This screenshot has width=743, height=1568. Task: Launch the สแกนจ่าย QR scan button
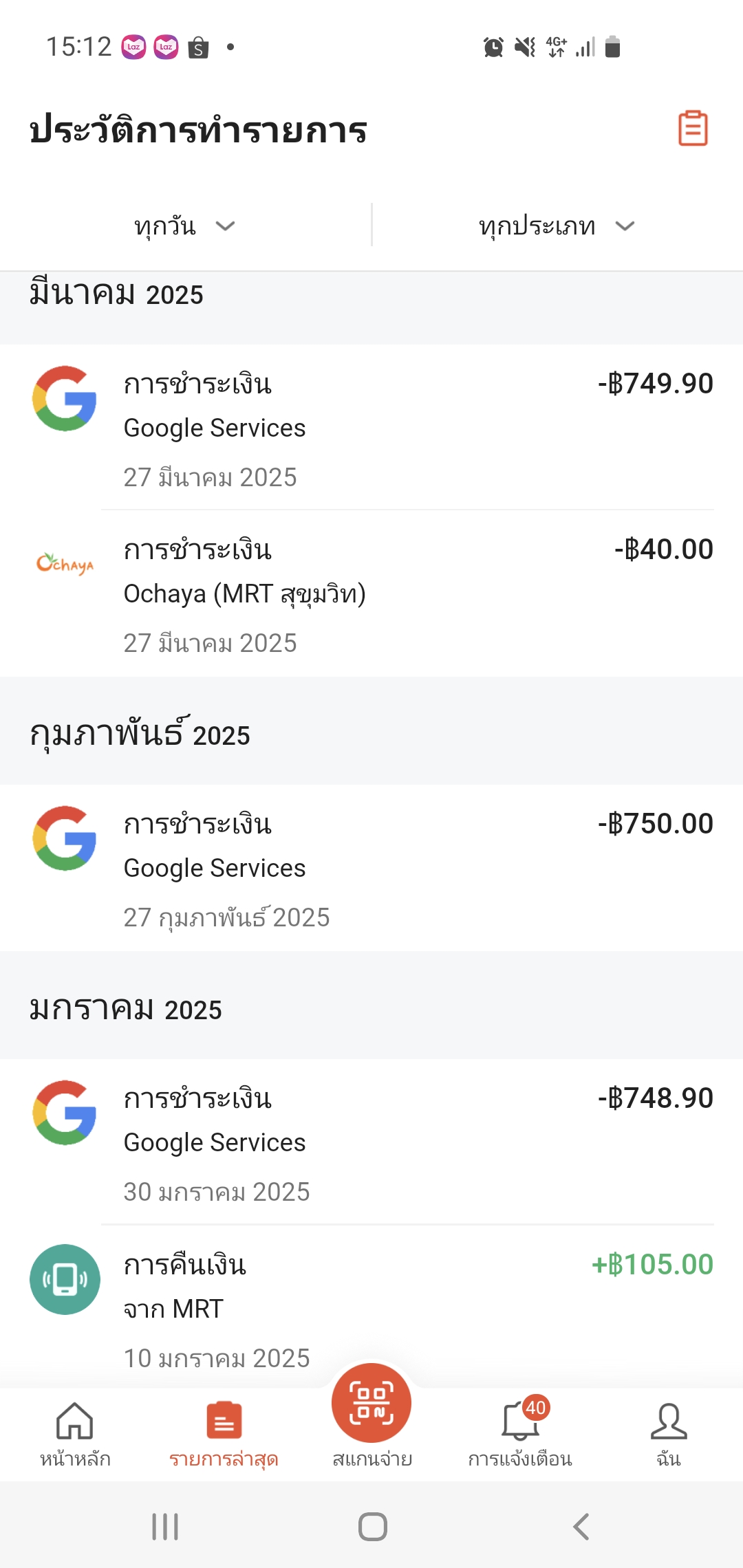[371, 1404]
